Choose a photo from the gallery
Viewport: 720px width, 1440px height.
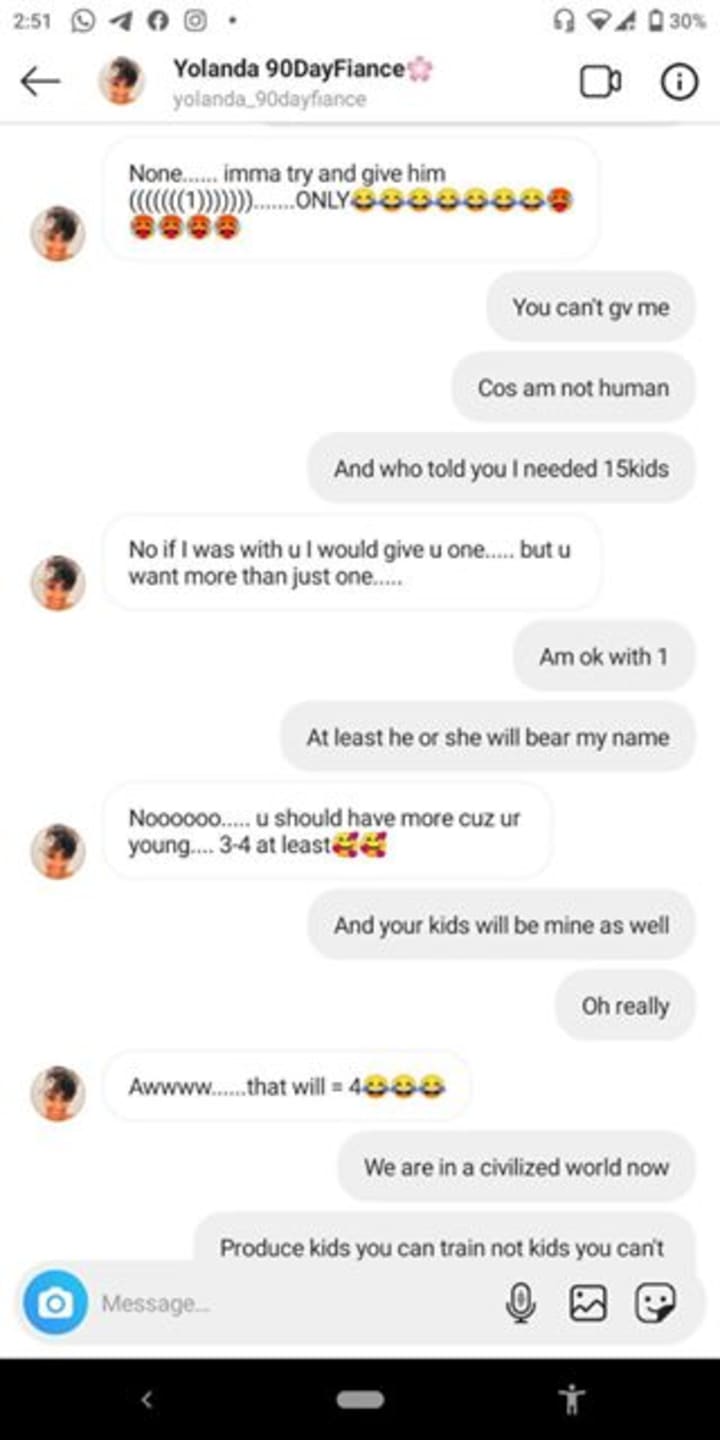click(x=588, y=1303)
